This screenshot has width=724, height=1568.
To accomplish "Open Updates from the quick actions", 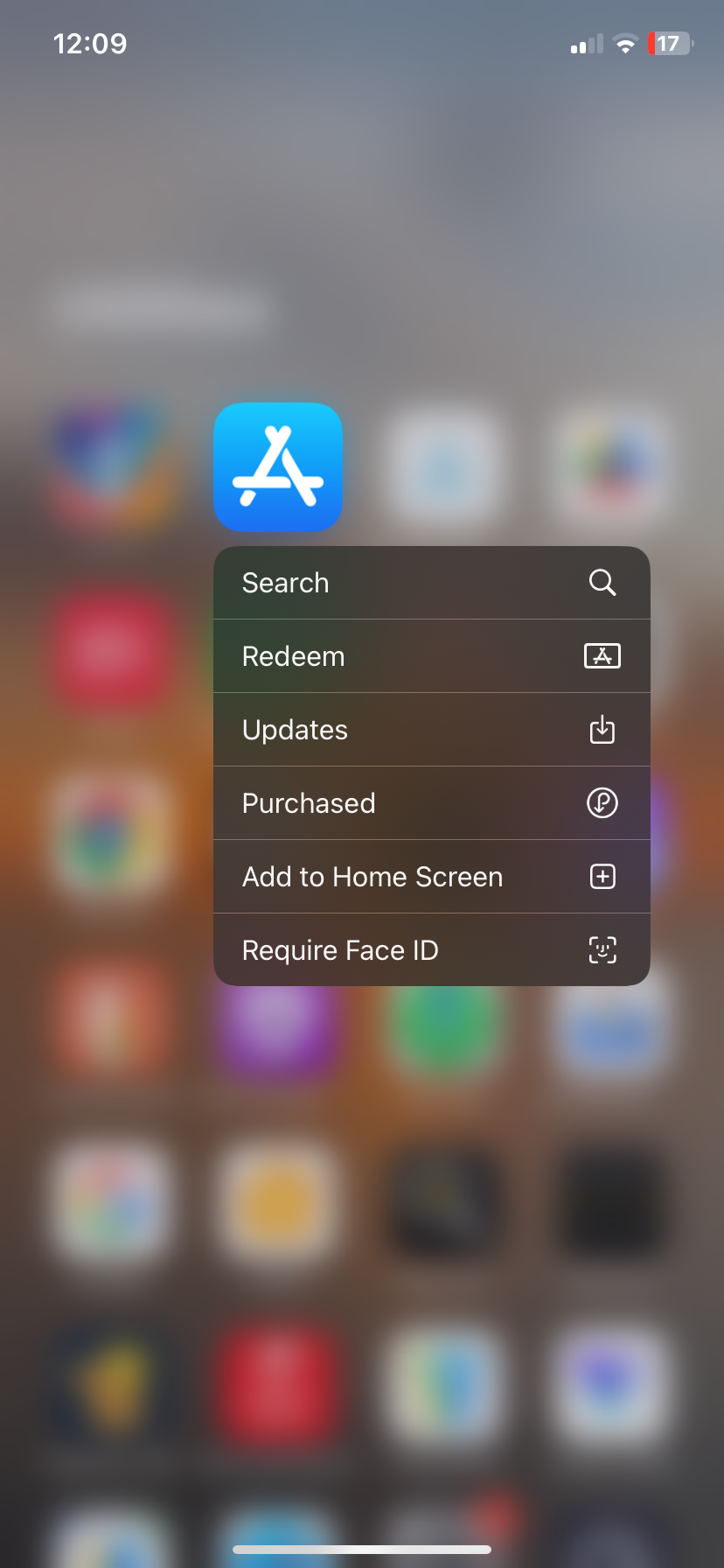I will 431,730.
